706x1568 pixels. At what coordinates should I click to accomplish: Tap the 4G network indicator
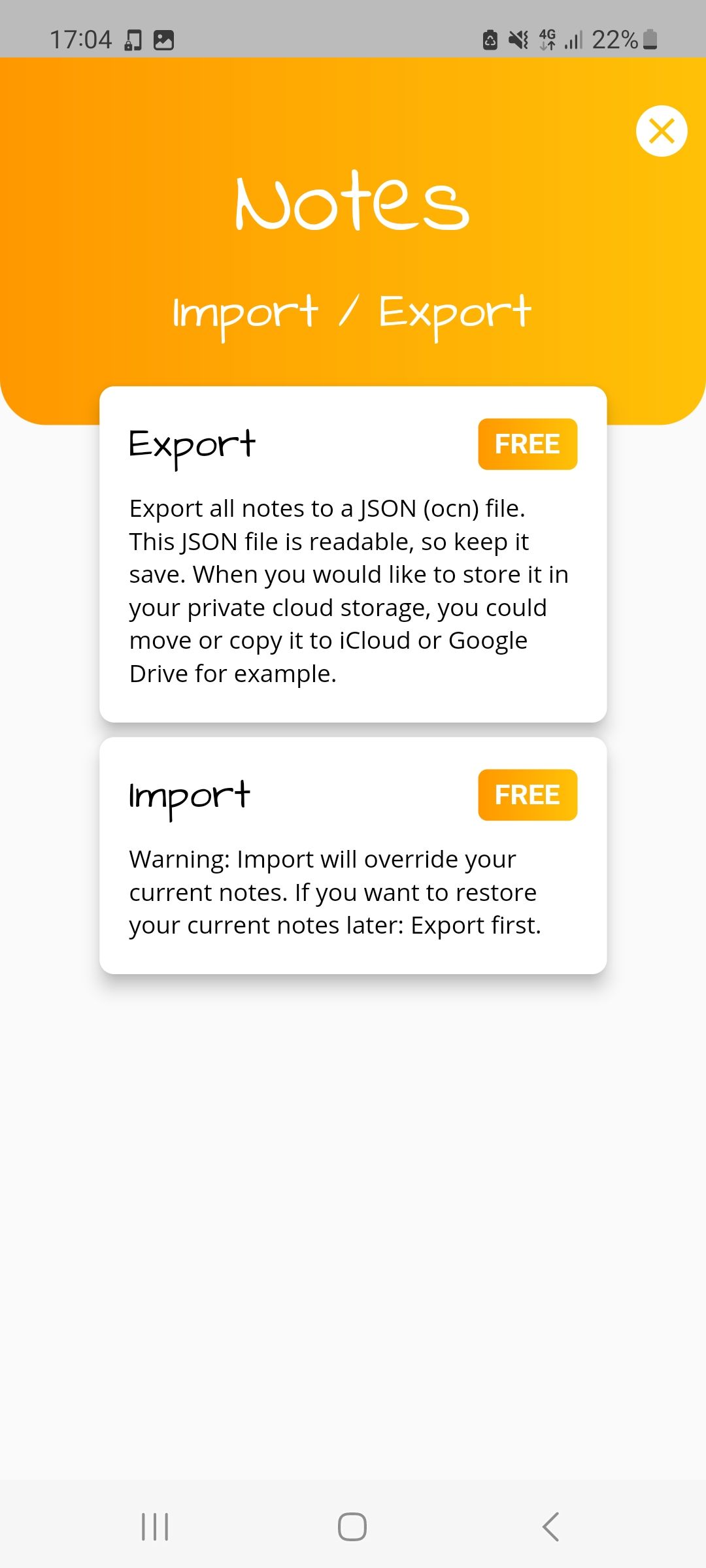[546, 39]
